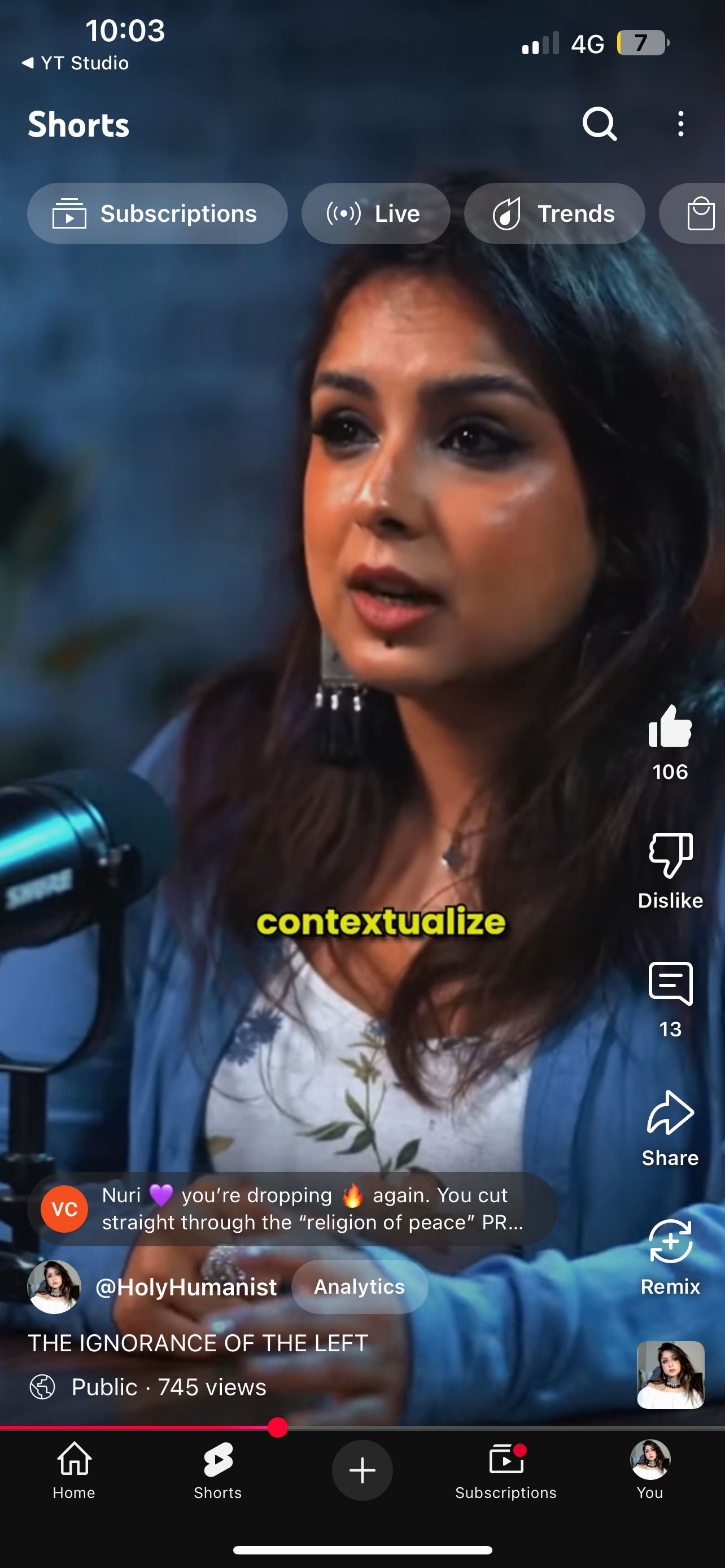Remix this Short

[670, 1242]
